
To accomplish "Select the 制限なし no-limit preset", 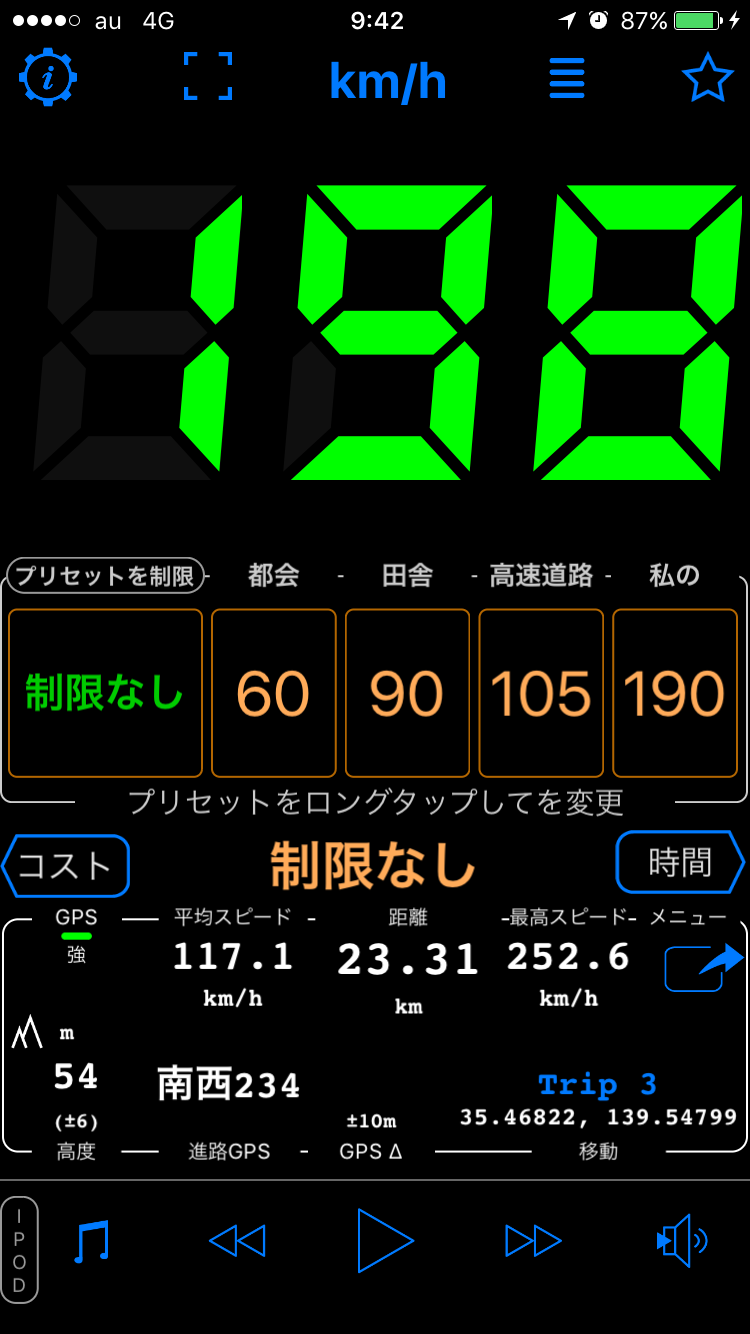I will (105, 693).
